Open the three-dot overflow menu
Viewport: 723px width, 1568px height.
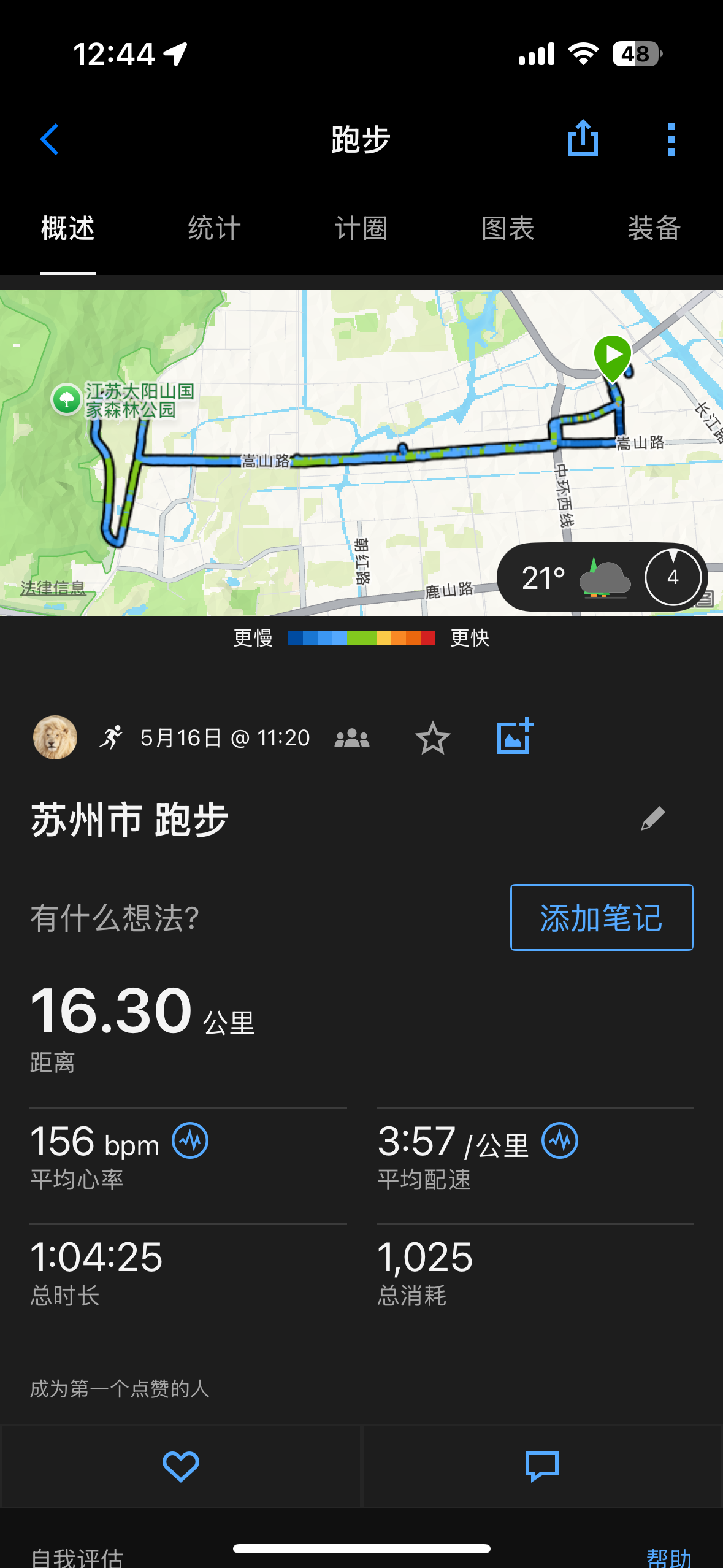pos(671,139)
